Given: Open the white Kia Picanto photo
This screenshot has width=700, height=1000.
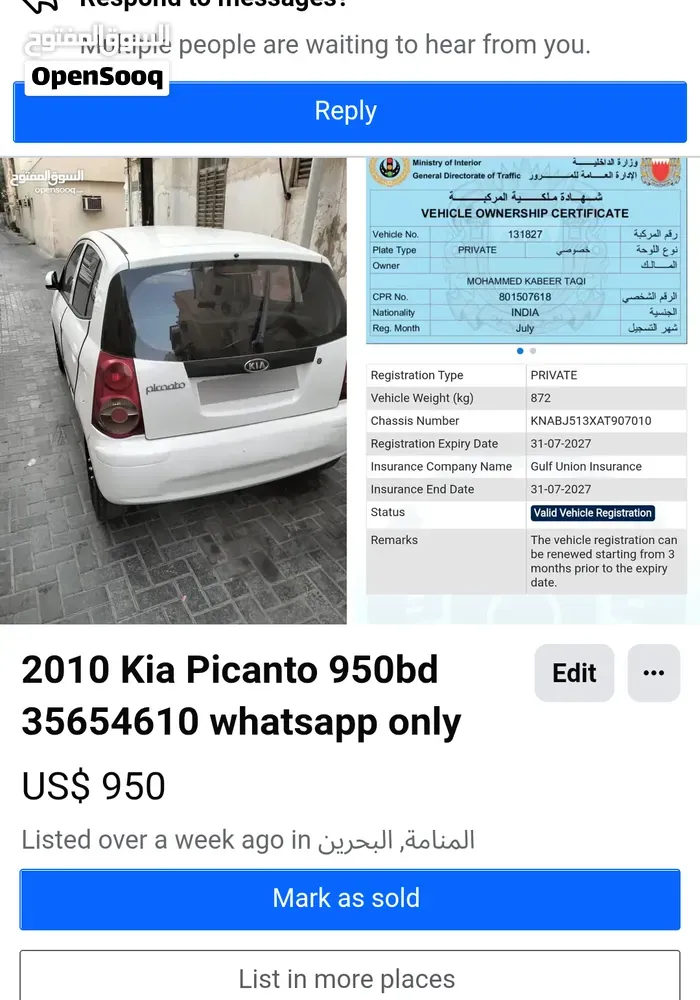Looking at the screenshot, I should pos(173,390).
